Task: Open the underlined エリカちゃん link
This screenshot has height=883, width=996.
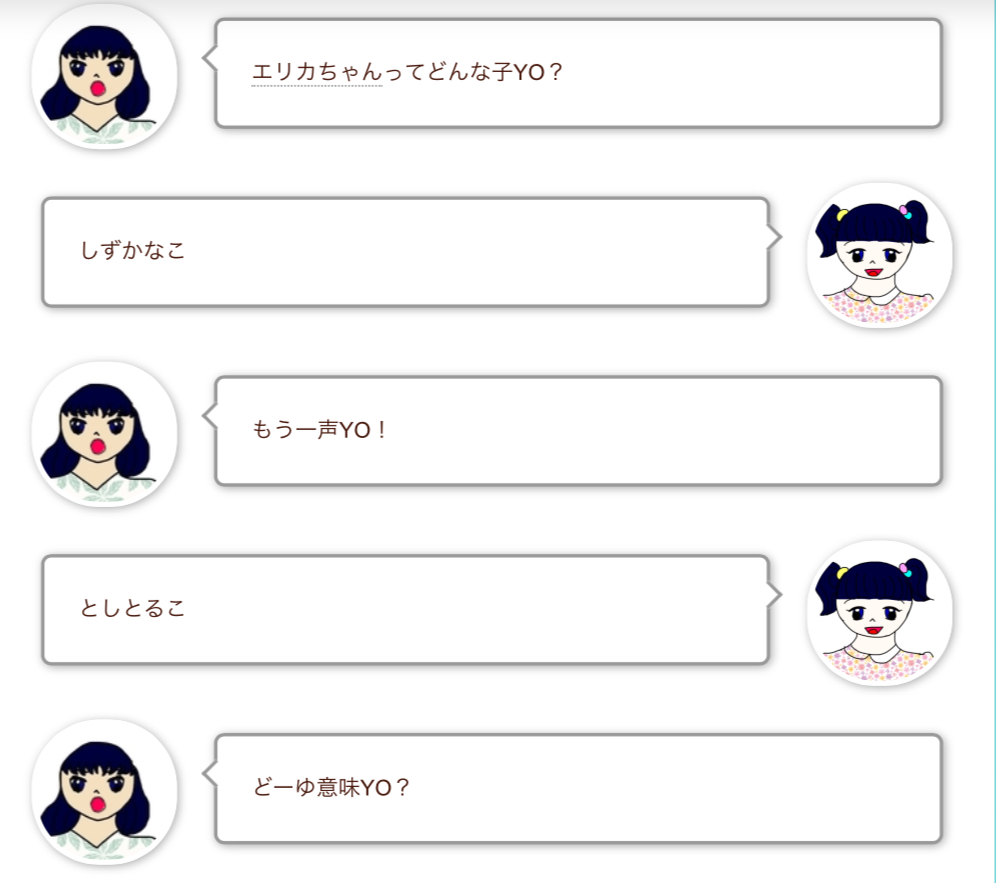Action: (317, 73)
